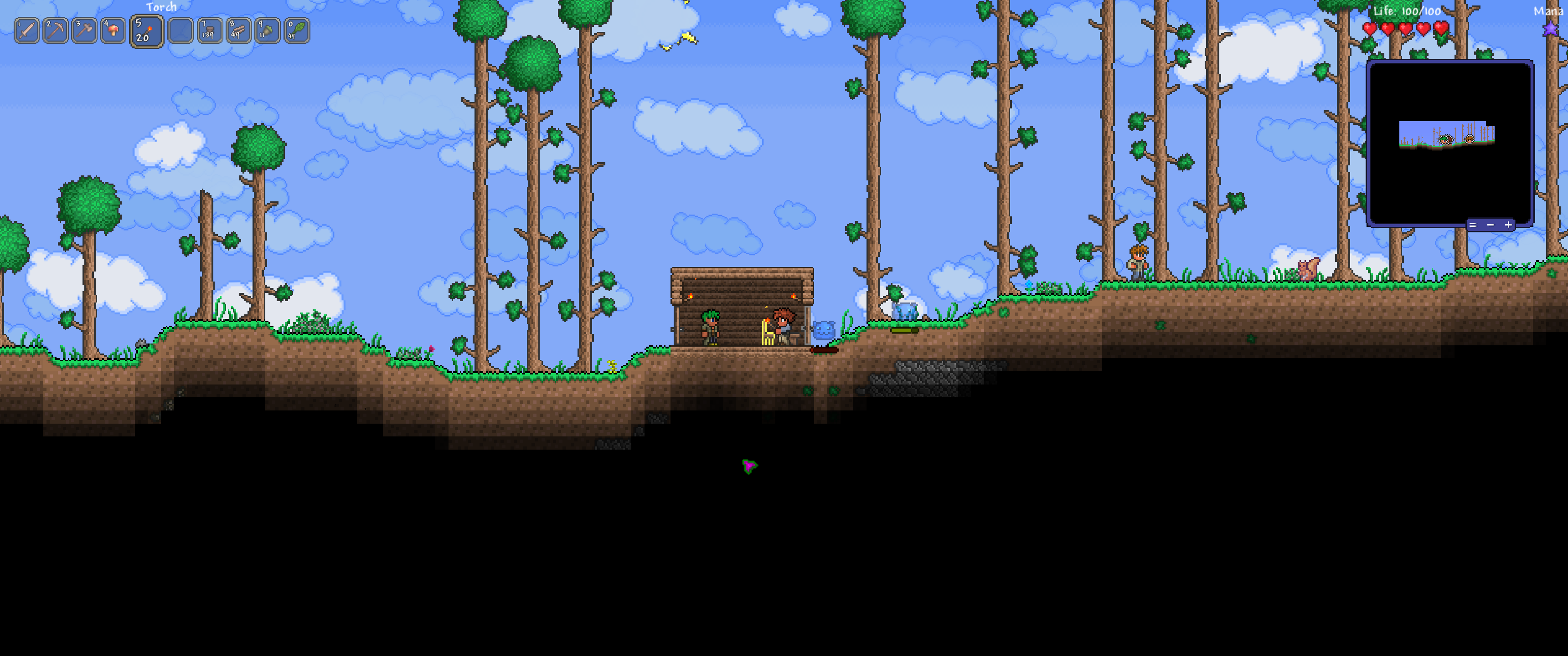Select the item stack of 139 in slot 7
Image resolution: width=1568 pixels, height=656 pixels.
209,31
